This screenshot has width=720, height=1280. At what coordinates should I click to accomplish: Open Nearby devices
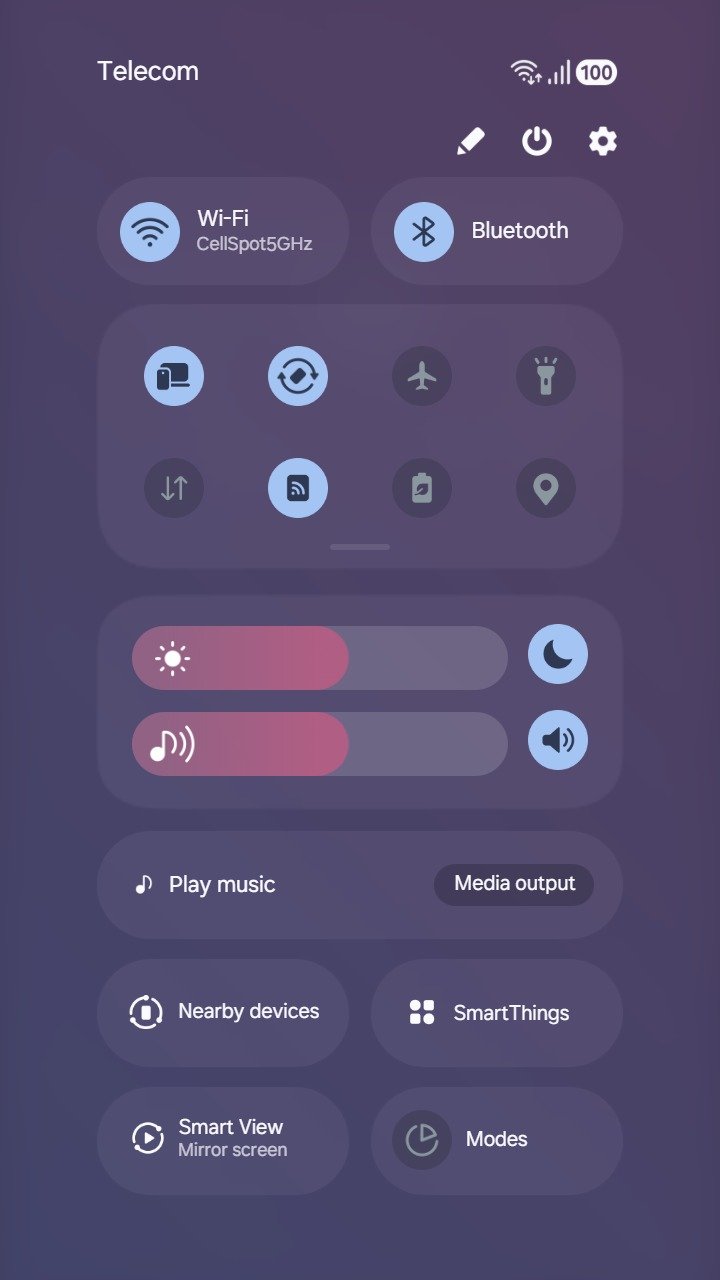223,1012
